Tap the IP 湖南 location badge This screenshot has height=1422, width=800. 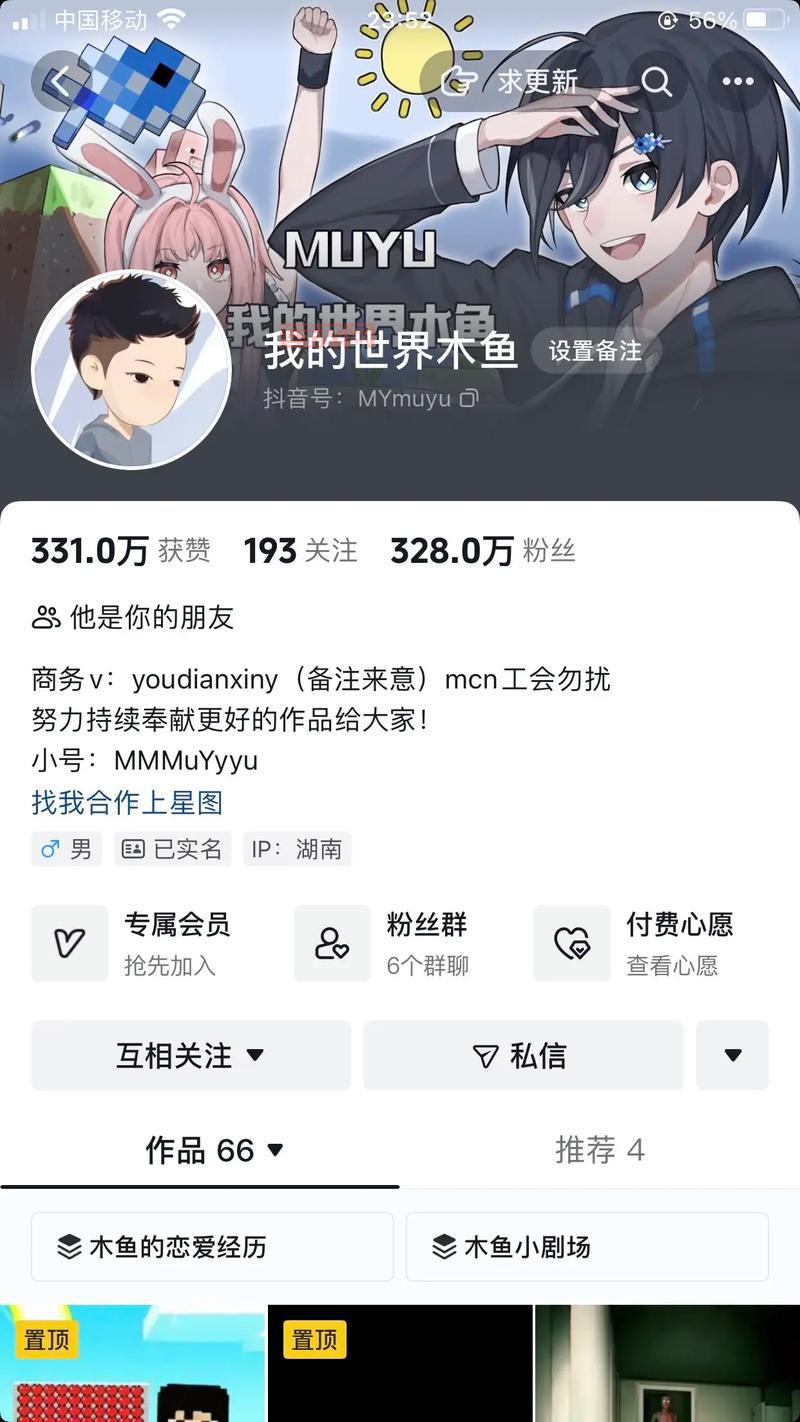point(298,849)
